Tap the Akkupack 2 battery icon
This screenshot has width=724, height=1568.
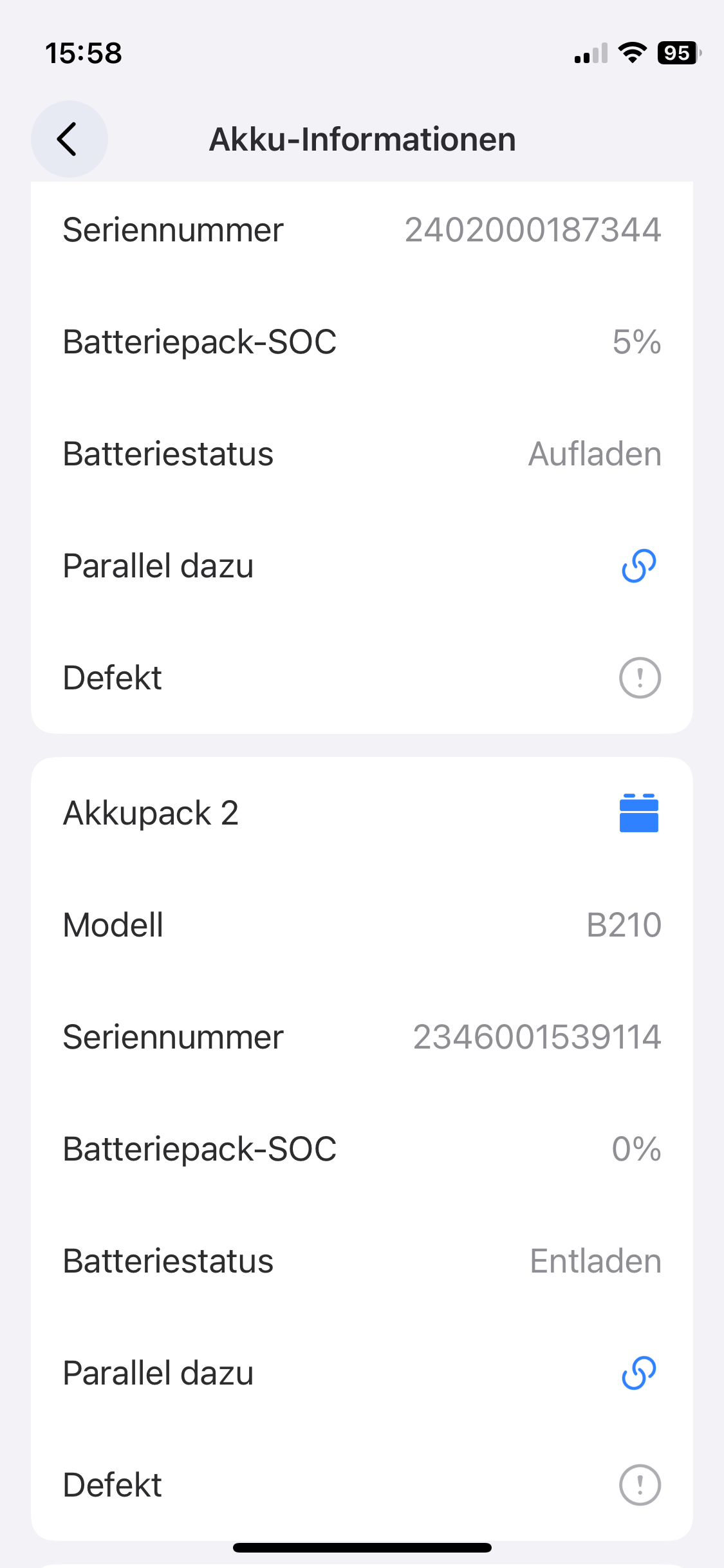point(639,813)
